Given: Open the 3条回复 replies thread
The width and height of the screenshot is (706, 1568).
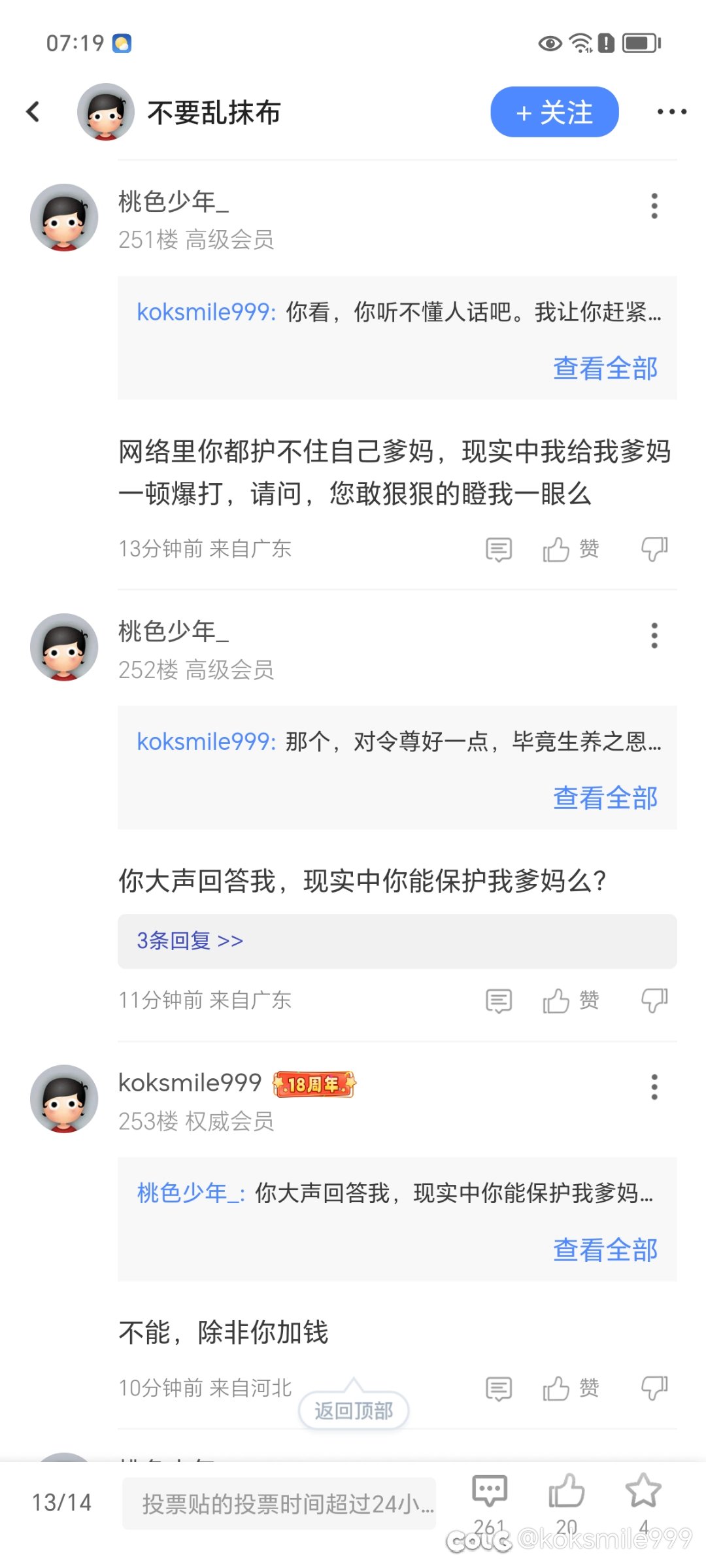Looking at the screenshot, I should (188, 940).
